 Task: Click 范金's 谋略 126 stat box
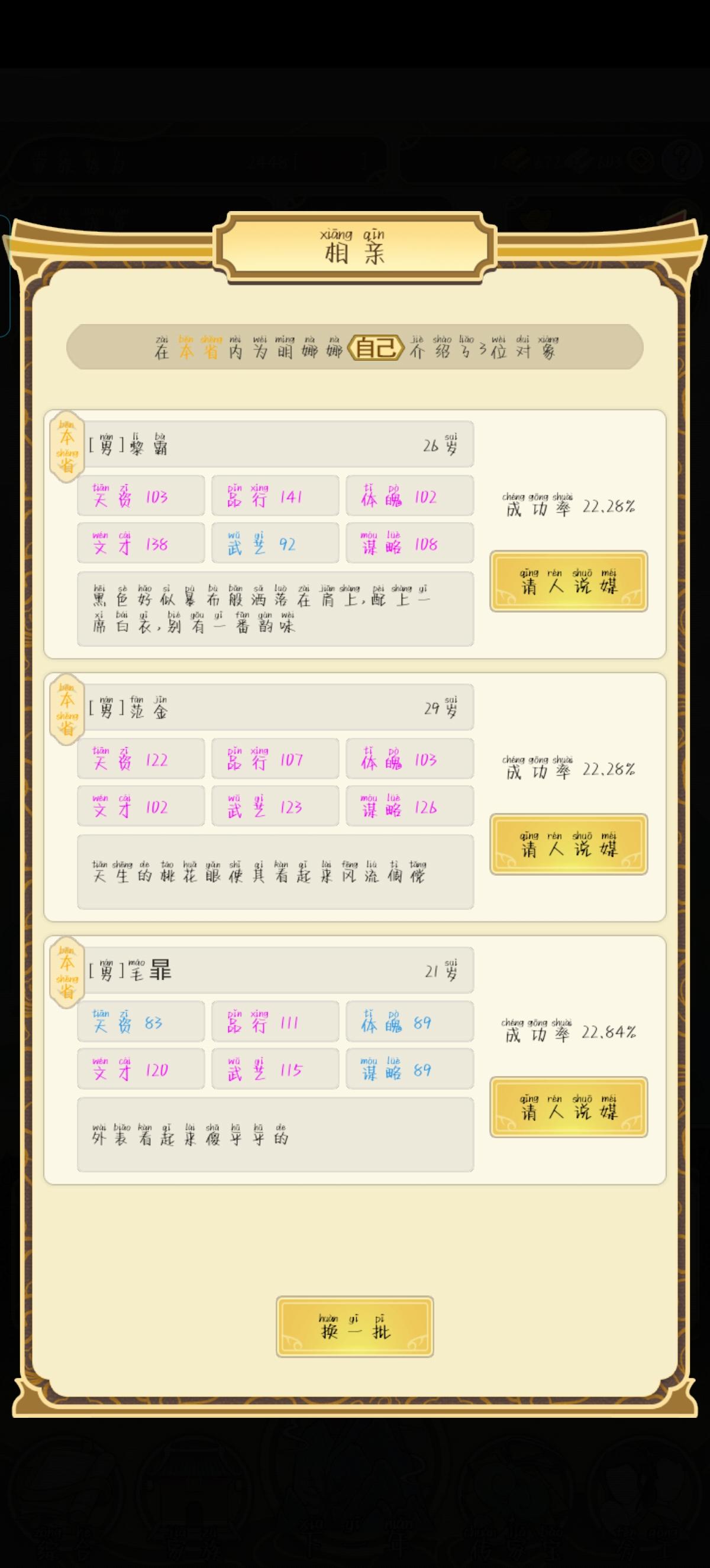point(409,806)
